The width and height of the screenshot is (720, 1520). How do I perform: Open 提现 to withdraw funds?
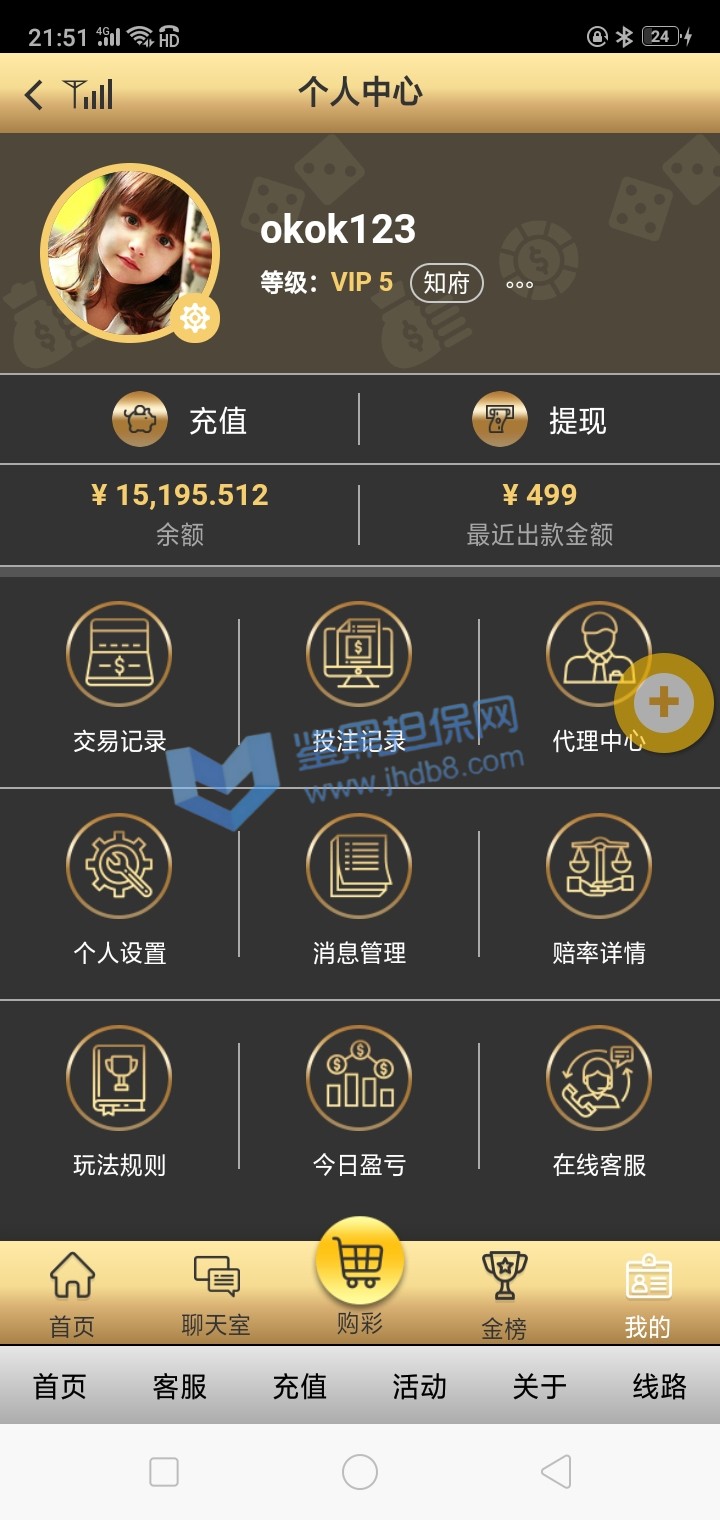pos(540,420)
